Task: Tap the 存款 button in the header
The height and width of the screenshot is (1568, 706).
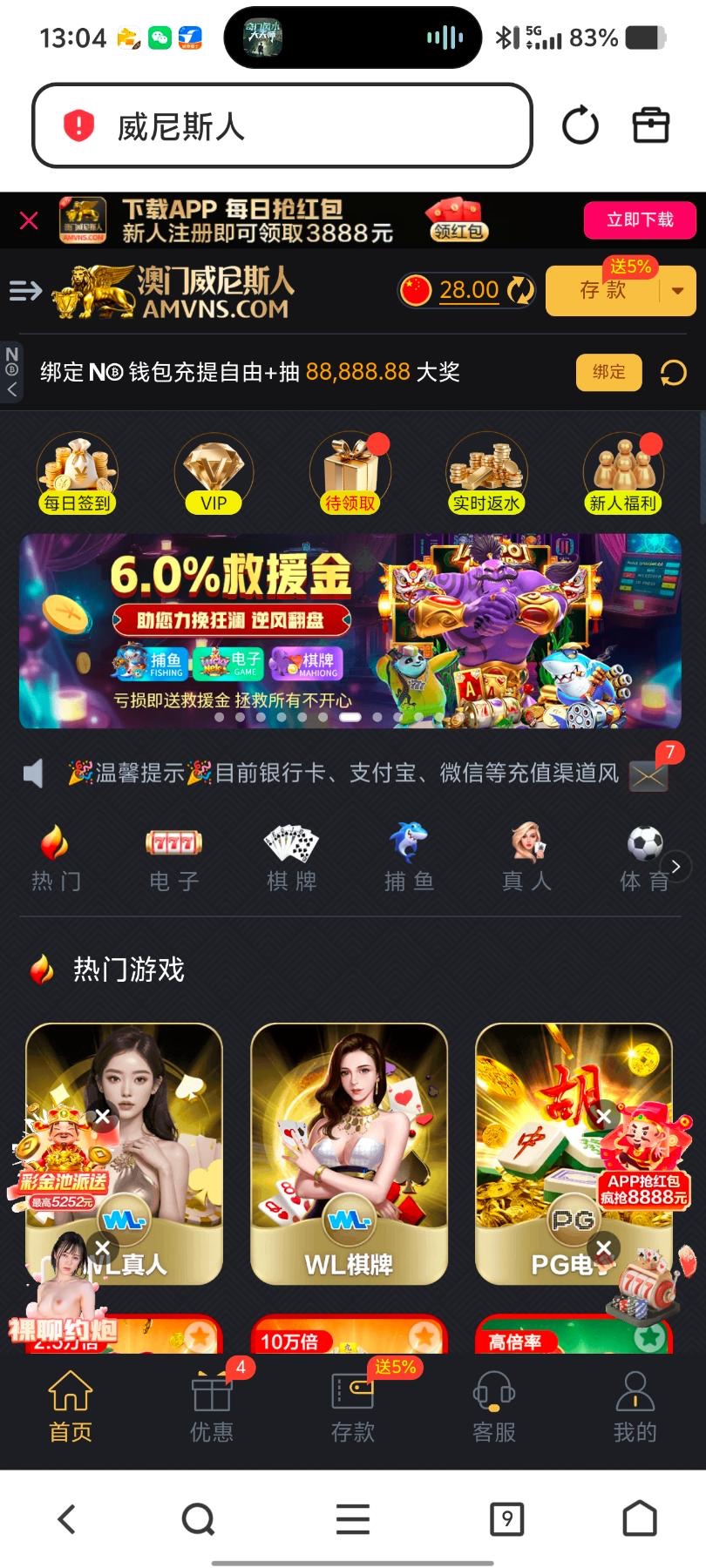Action: (603, 291)
